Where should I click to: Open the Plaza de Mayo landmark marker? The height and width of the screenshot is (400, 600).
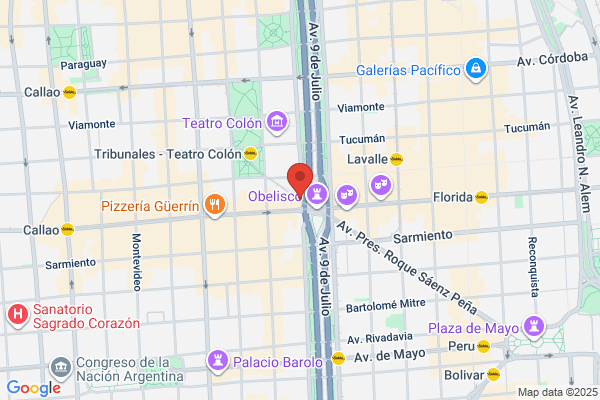coord(534,327)
